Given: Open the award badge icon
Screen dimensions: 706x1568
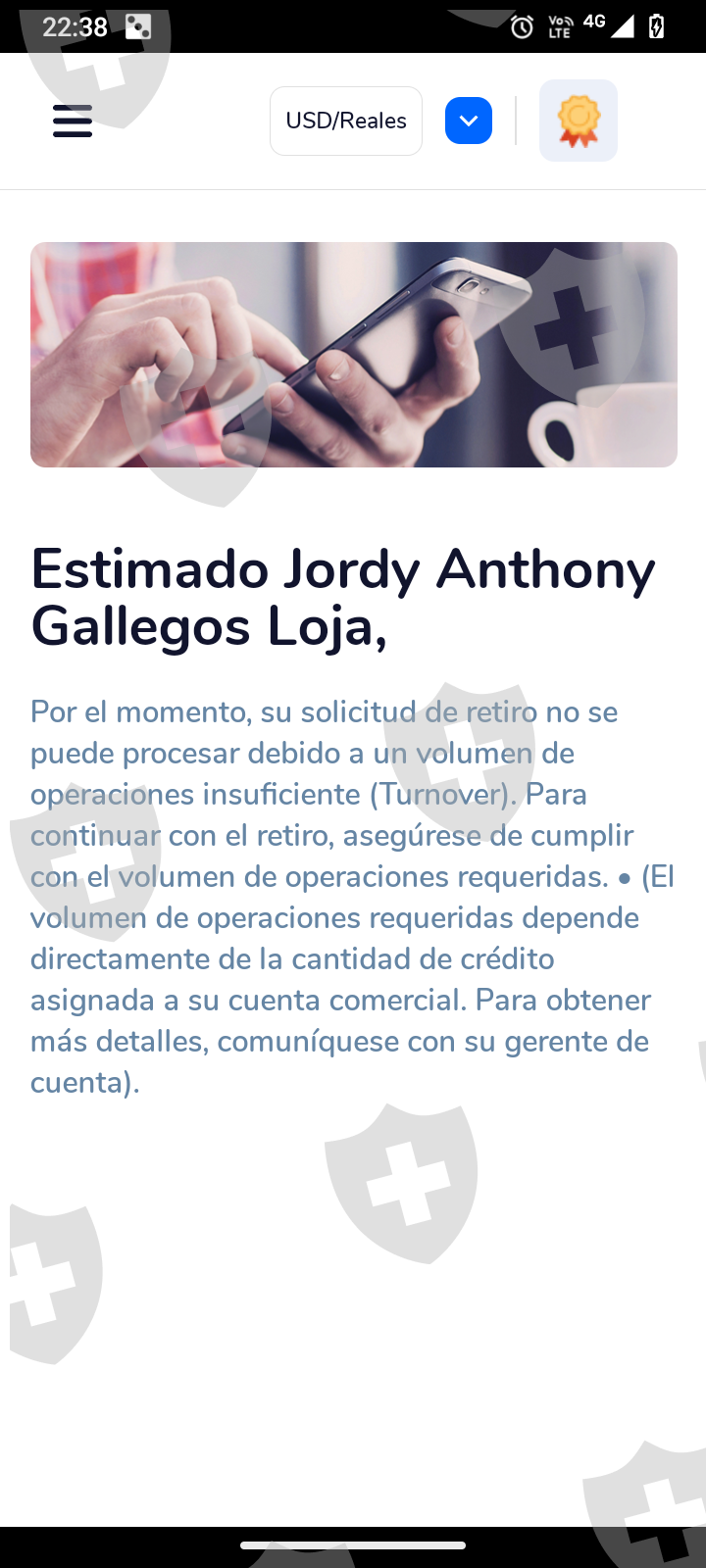Looking at the screenshot, I should [x=579, y=121].
